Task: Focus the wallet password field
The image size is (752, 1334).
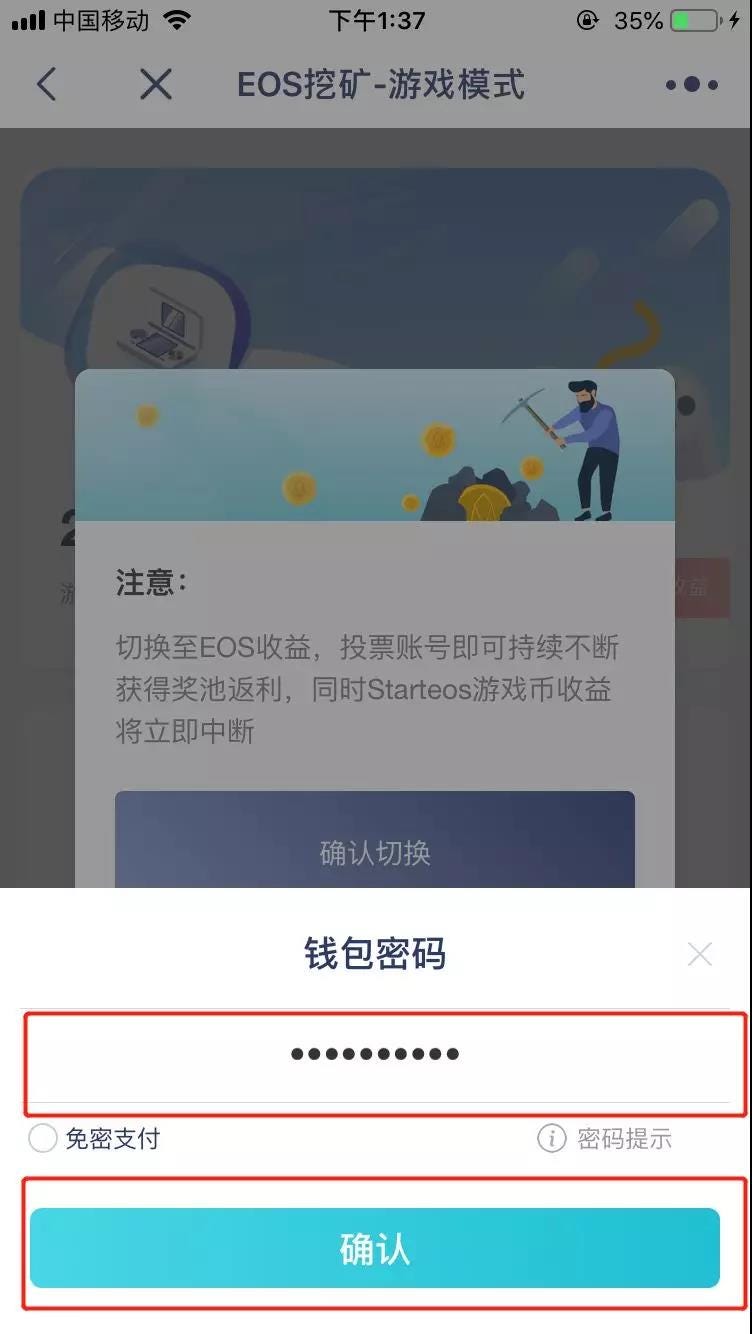Action: point(376,1055)
